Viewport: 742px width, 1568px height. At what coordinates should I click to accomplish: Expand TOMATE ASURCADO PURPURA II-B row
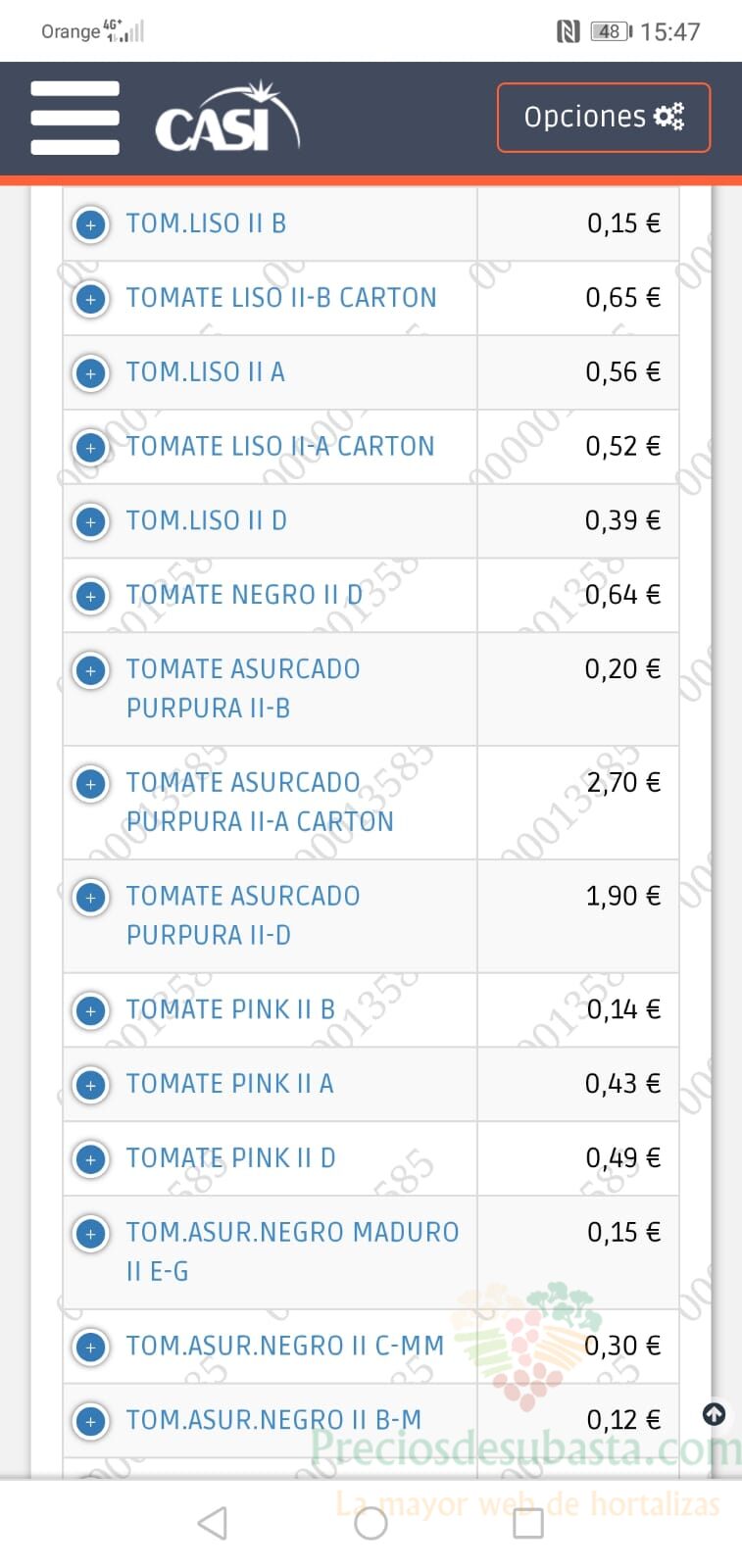pyautogui.click(x=91, y=671)
